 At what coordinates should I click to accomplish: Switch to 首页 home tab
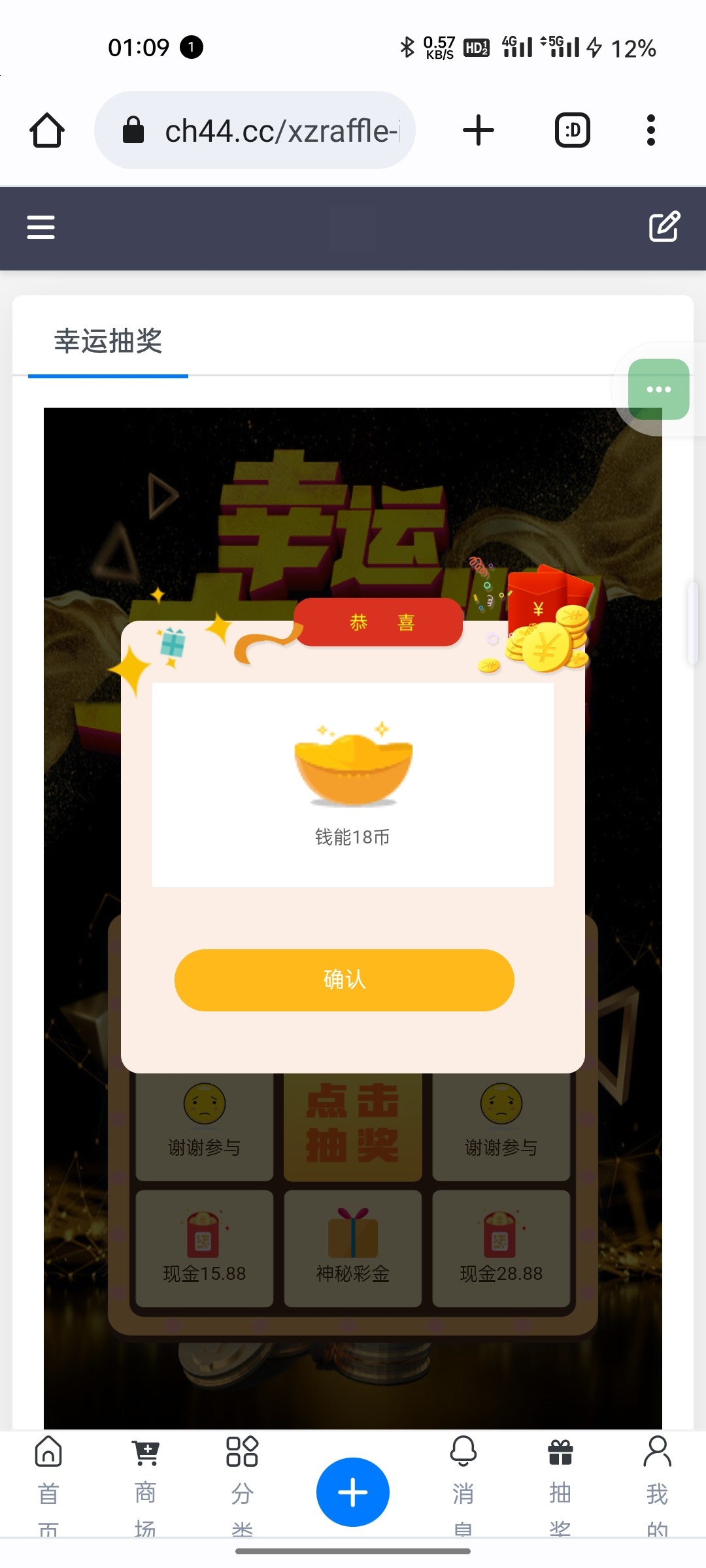(x=48, y=1480)
